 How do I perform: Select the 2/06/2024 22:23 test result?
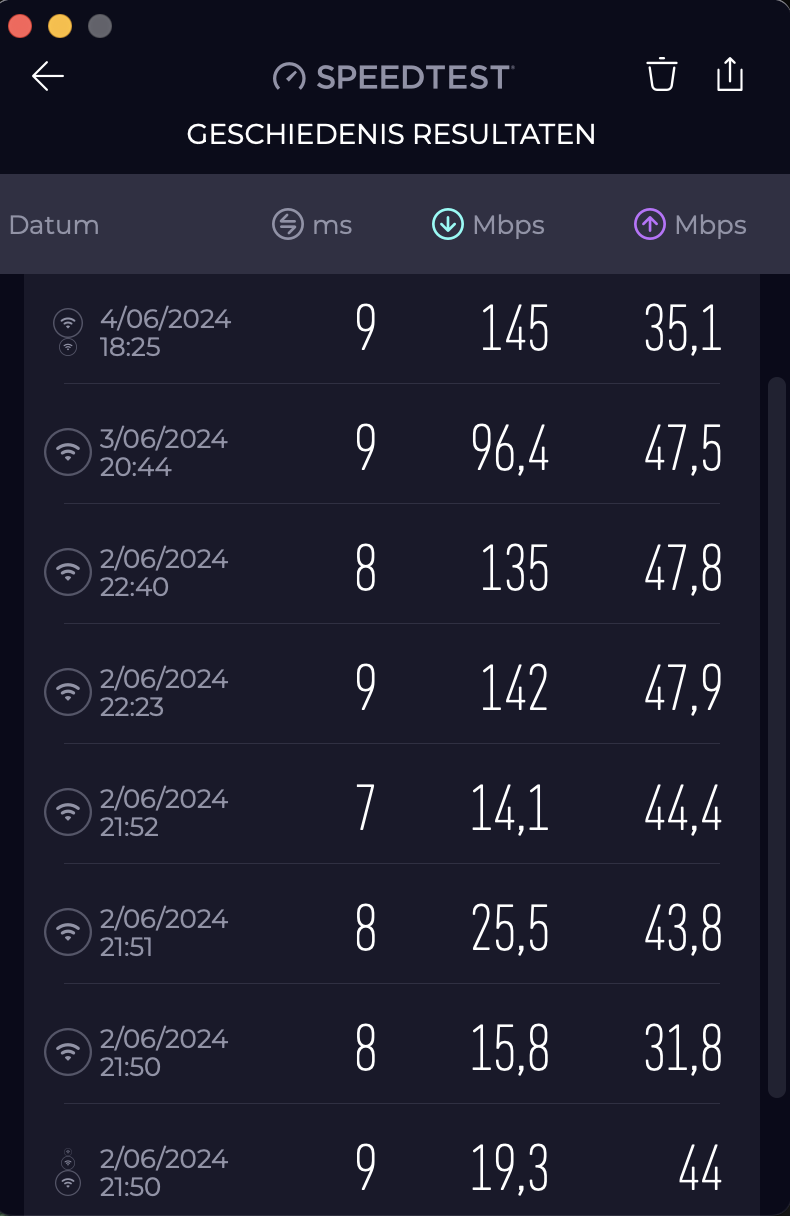pyautogui.click(x=392, y=689)
